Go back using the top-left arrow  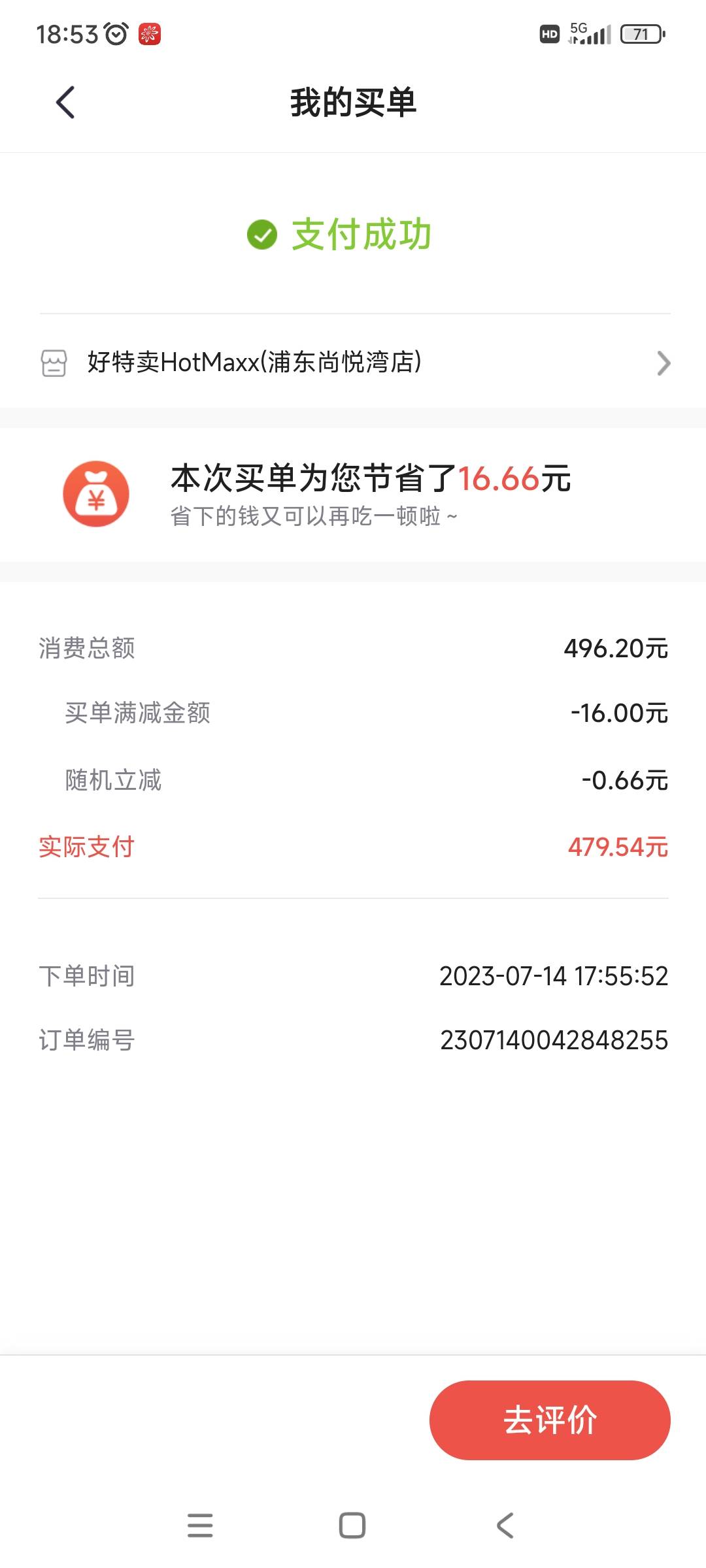pyautogui.click(x=65, y=103)
